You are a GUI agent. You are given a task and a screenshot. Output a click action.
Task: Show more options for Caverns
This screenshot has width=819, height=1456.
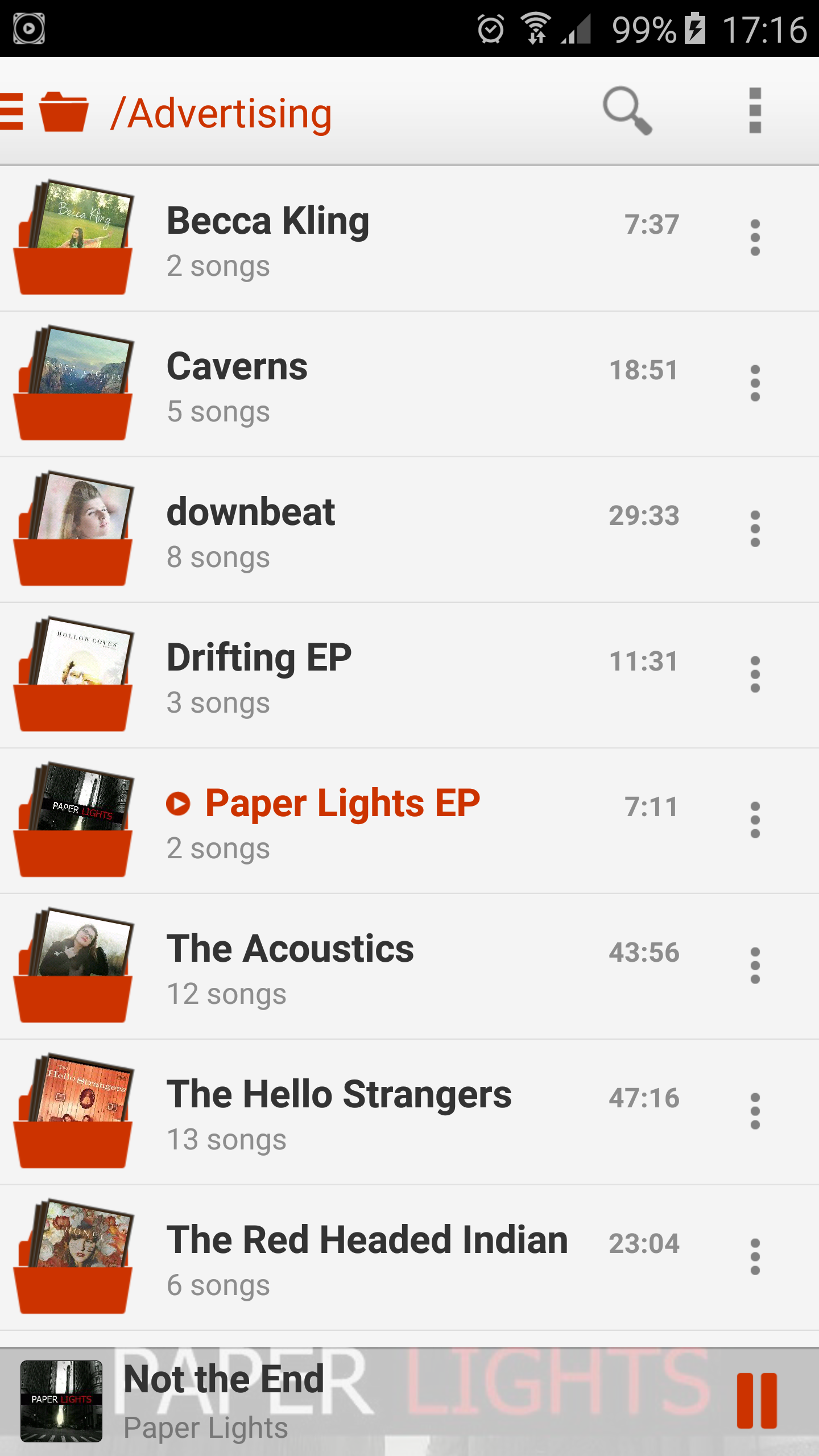tap(755, 383)
